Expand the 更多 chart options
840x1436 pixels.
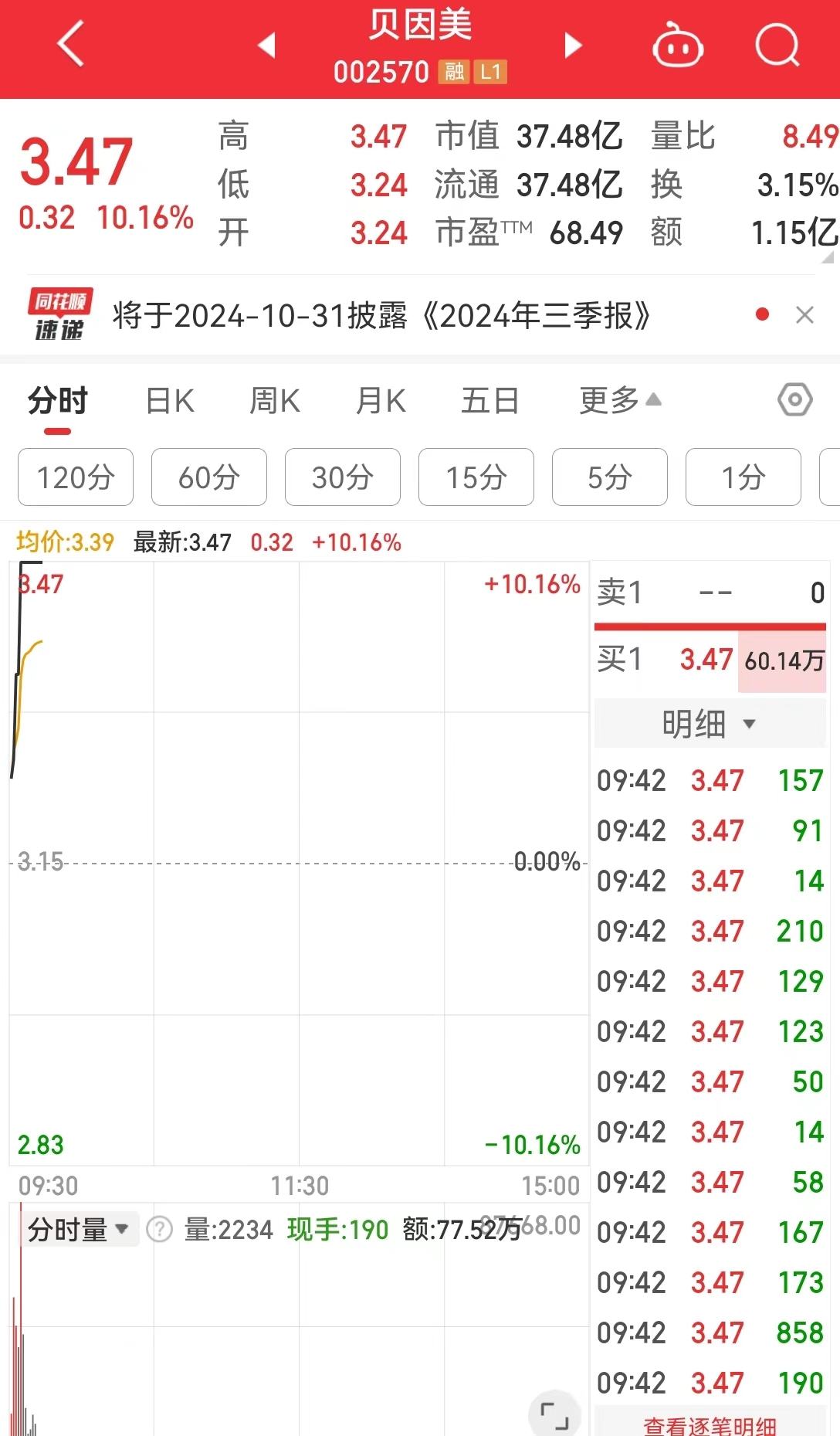tap(620, 400)
